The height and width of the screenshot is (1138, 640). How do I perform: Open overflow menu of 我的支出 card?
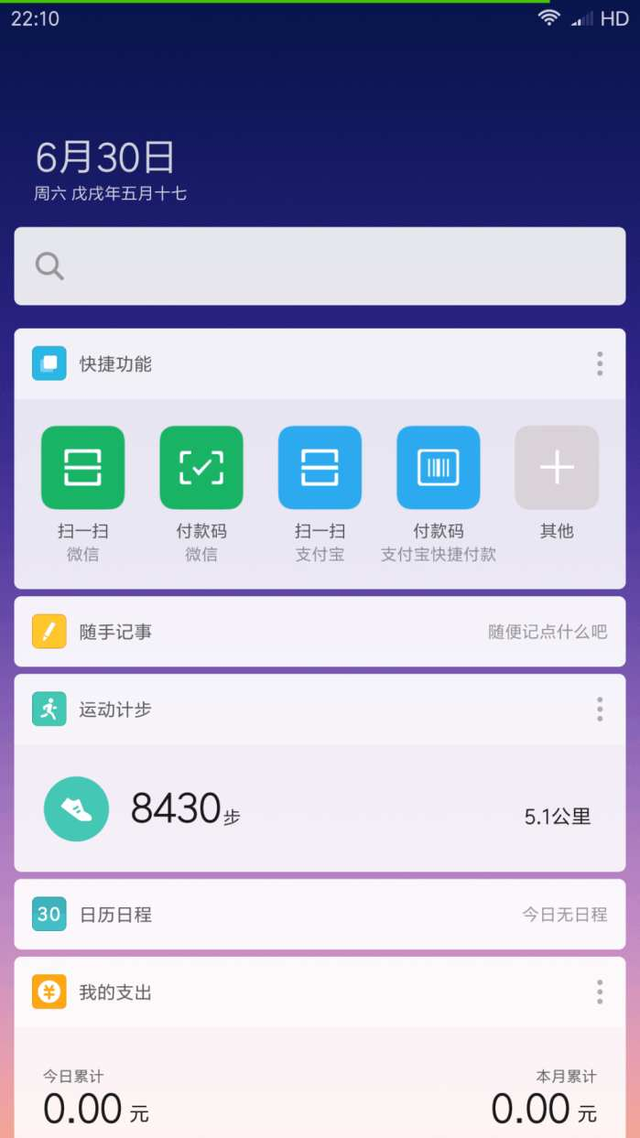tap(599, 992)
